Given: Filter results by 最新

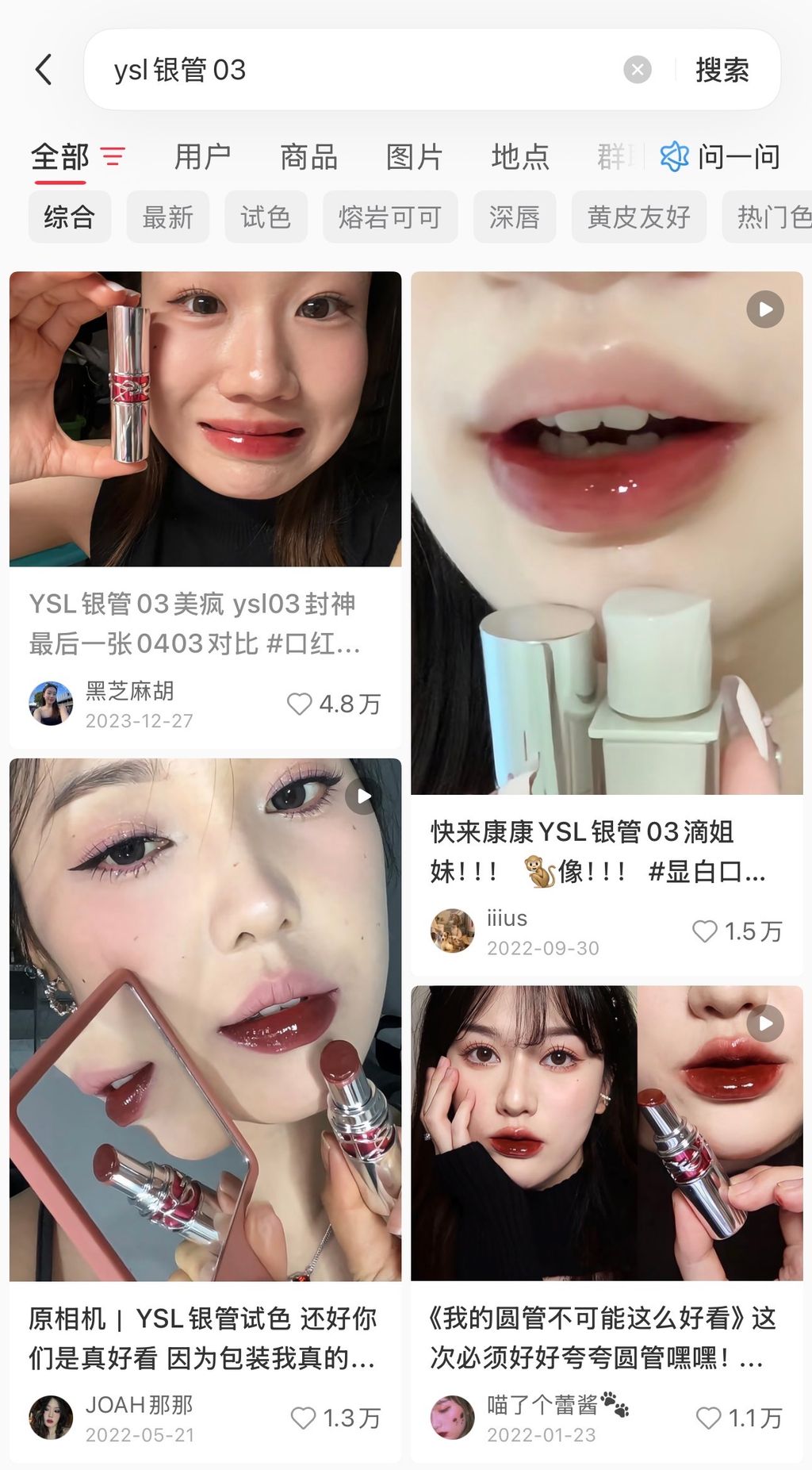Looking at the screenshot, I should point(167,217).
